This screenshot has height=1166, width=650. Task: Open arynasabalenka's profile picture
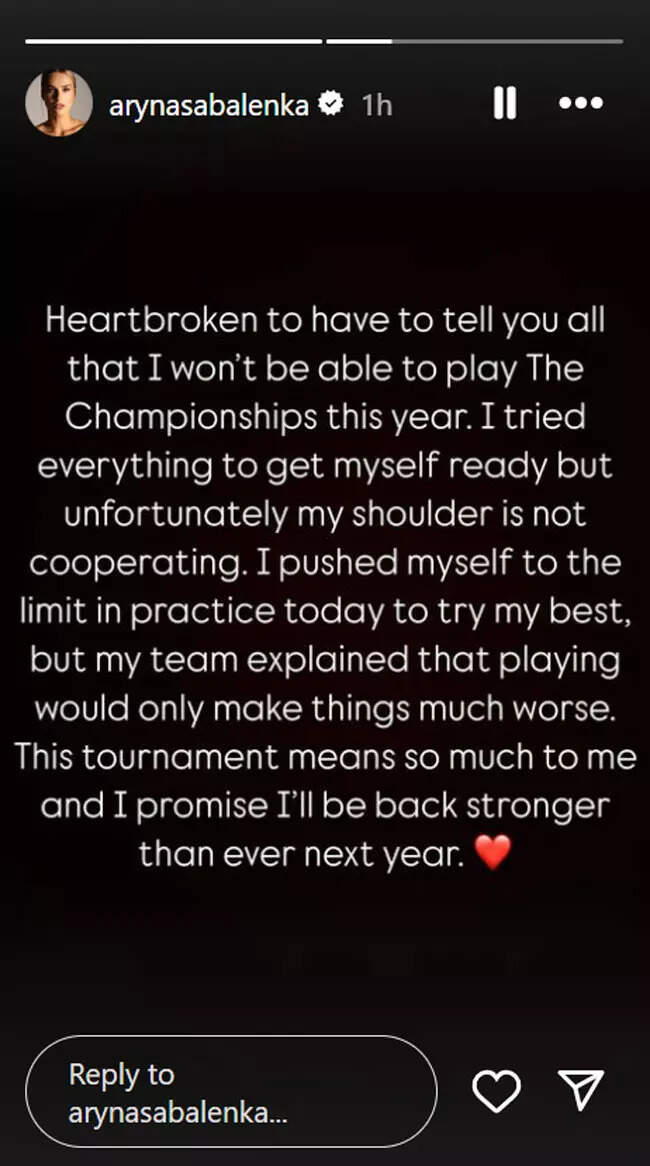59,103
